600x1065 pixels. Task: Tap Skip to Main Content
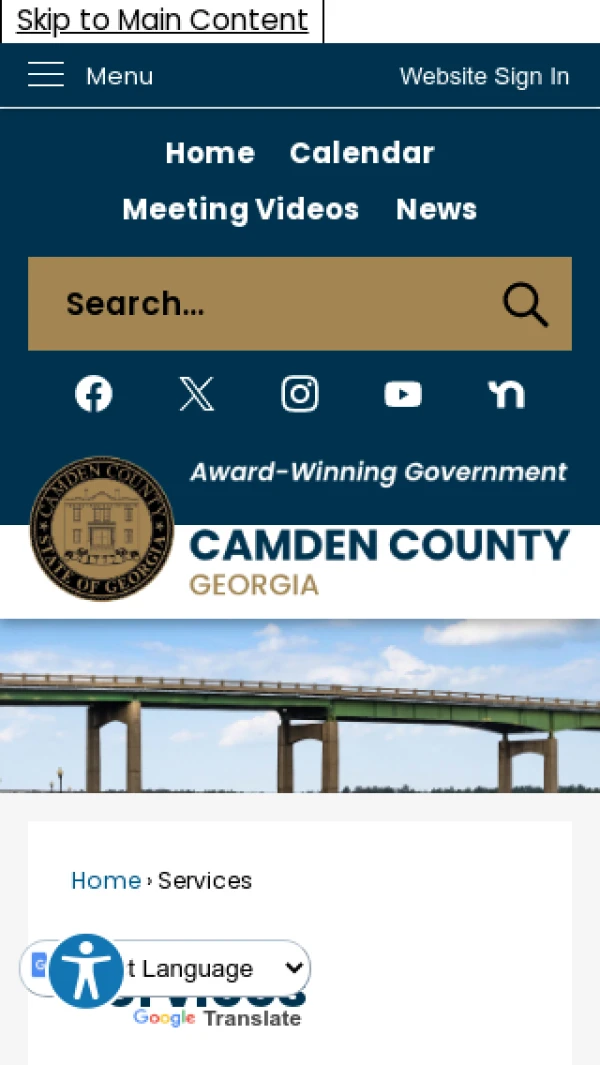click(162, 20)
